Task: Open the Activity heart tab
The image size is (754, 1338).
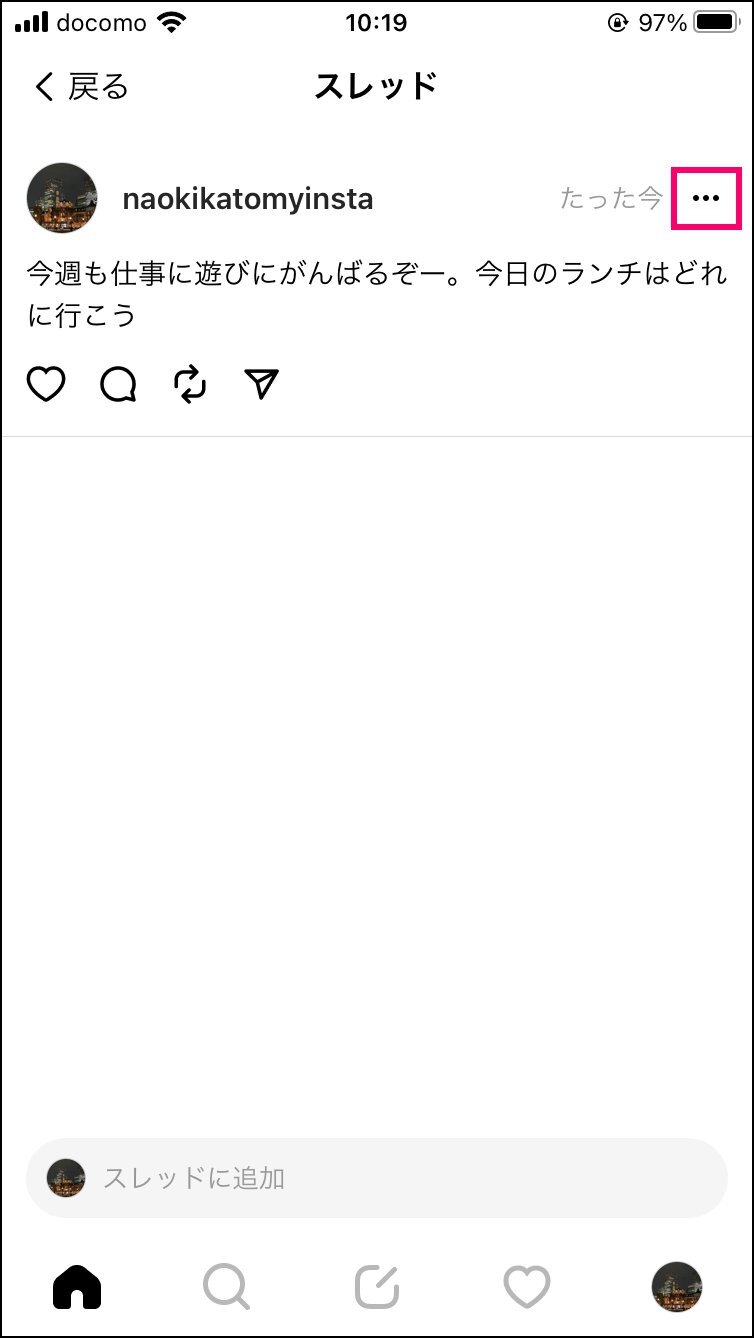Action: click(527, 1286)
